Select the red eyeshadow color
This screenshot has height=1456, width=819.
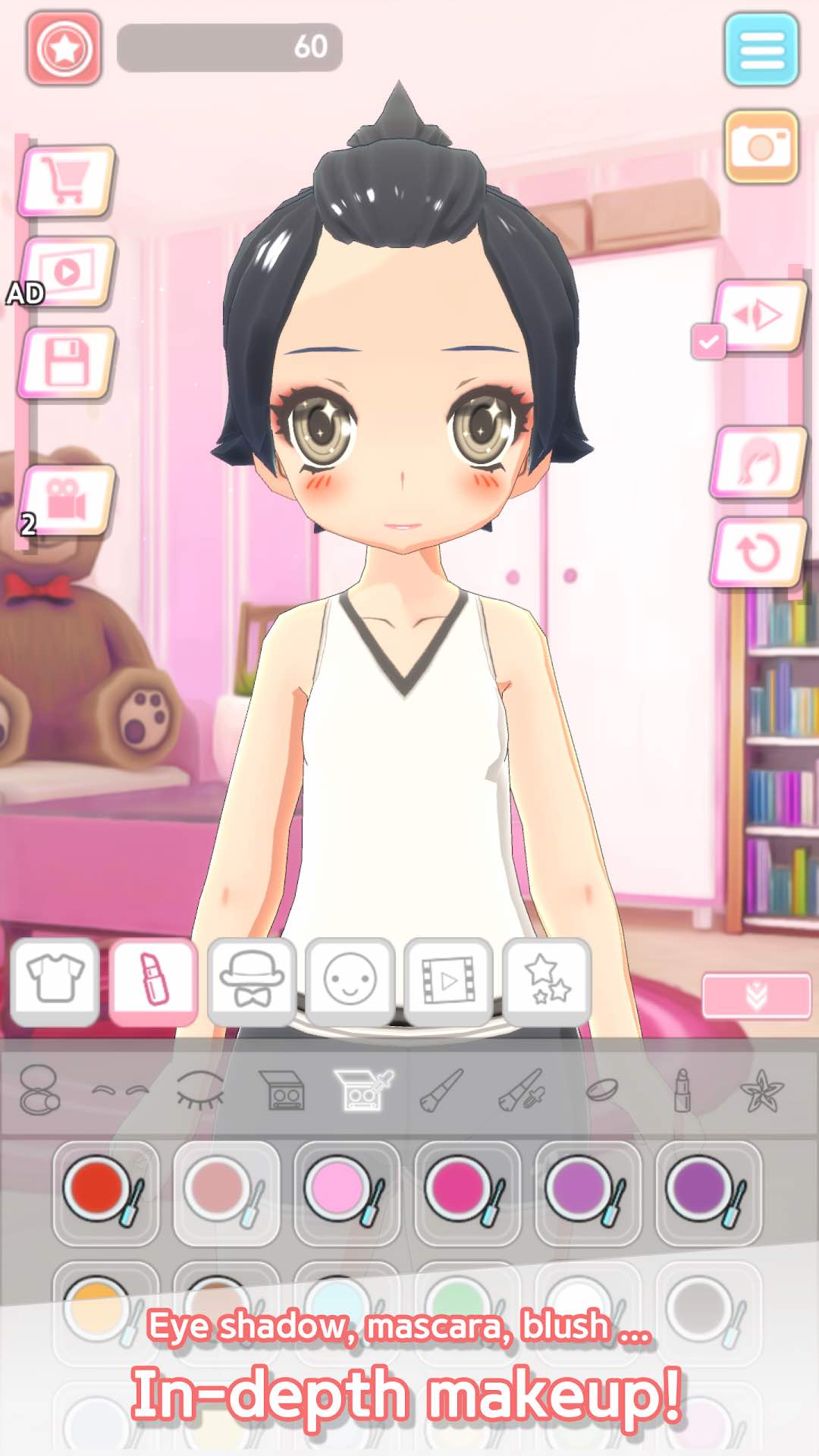pyautogui.click(x=106, y=1193)
